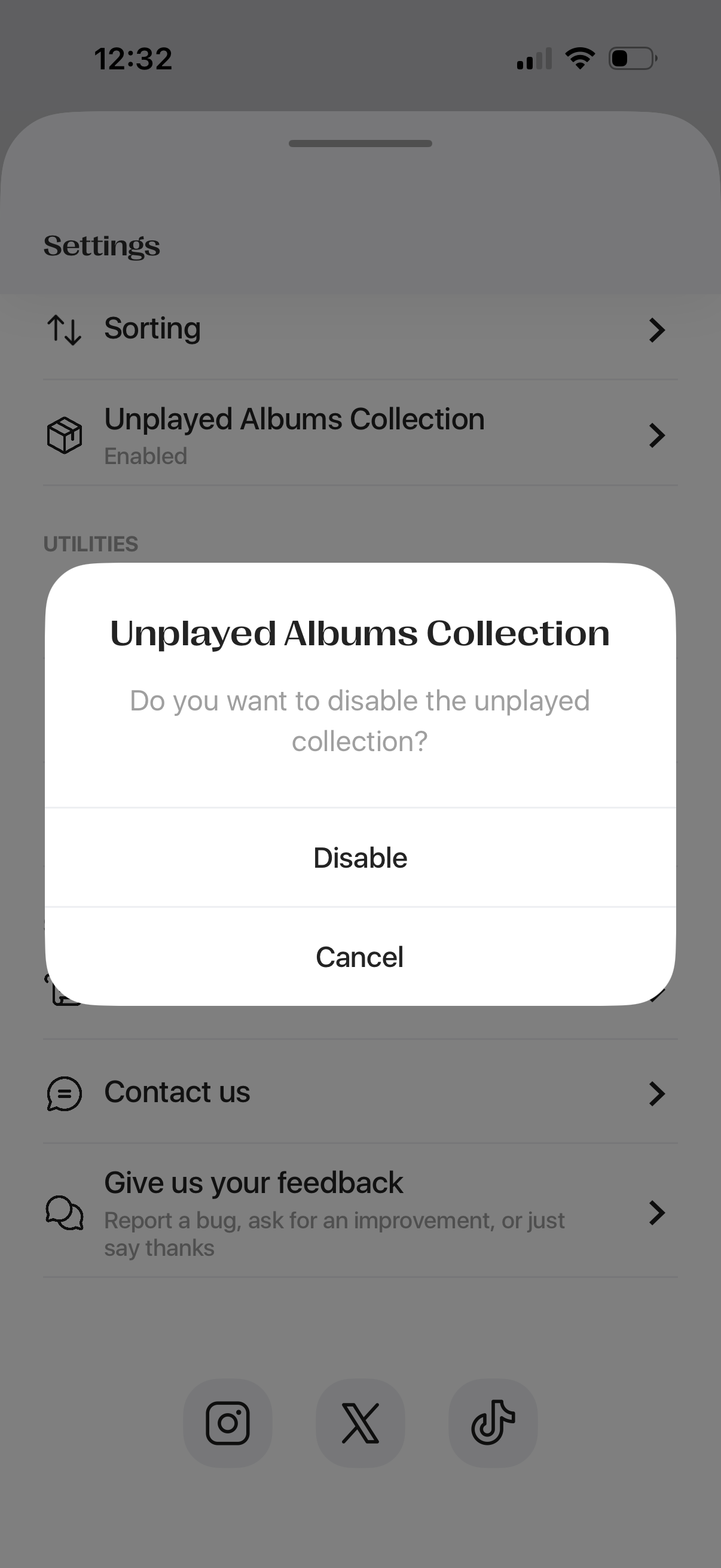The image size is (721, 1568).
Task: Expand the Sorting row chevron
Action: click(x=656, y=330)
